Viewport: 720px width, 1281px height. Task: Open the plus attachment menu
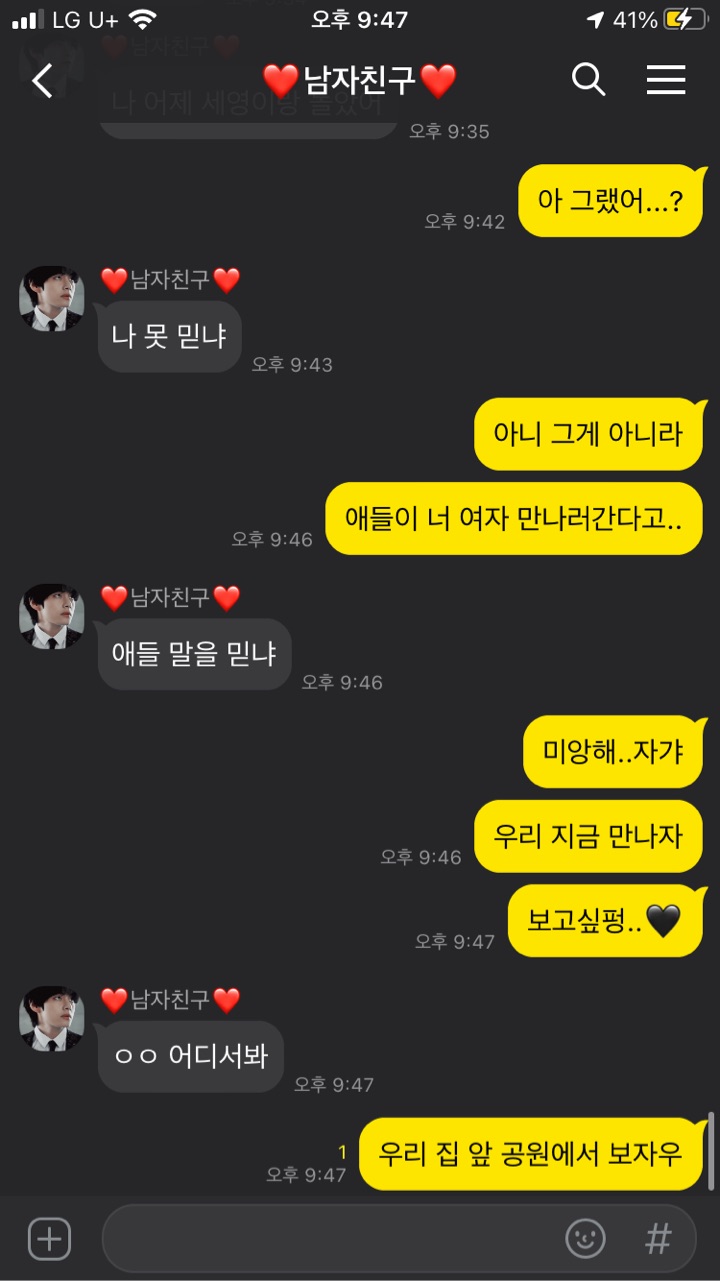click(49, 1239)
